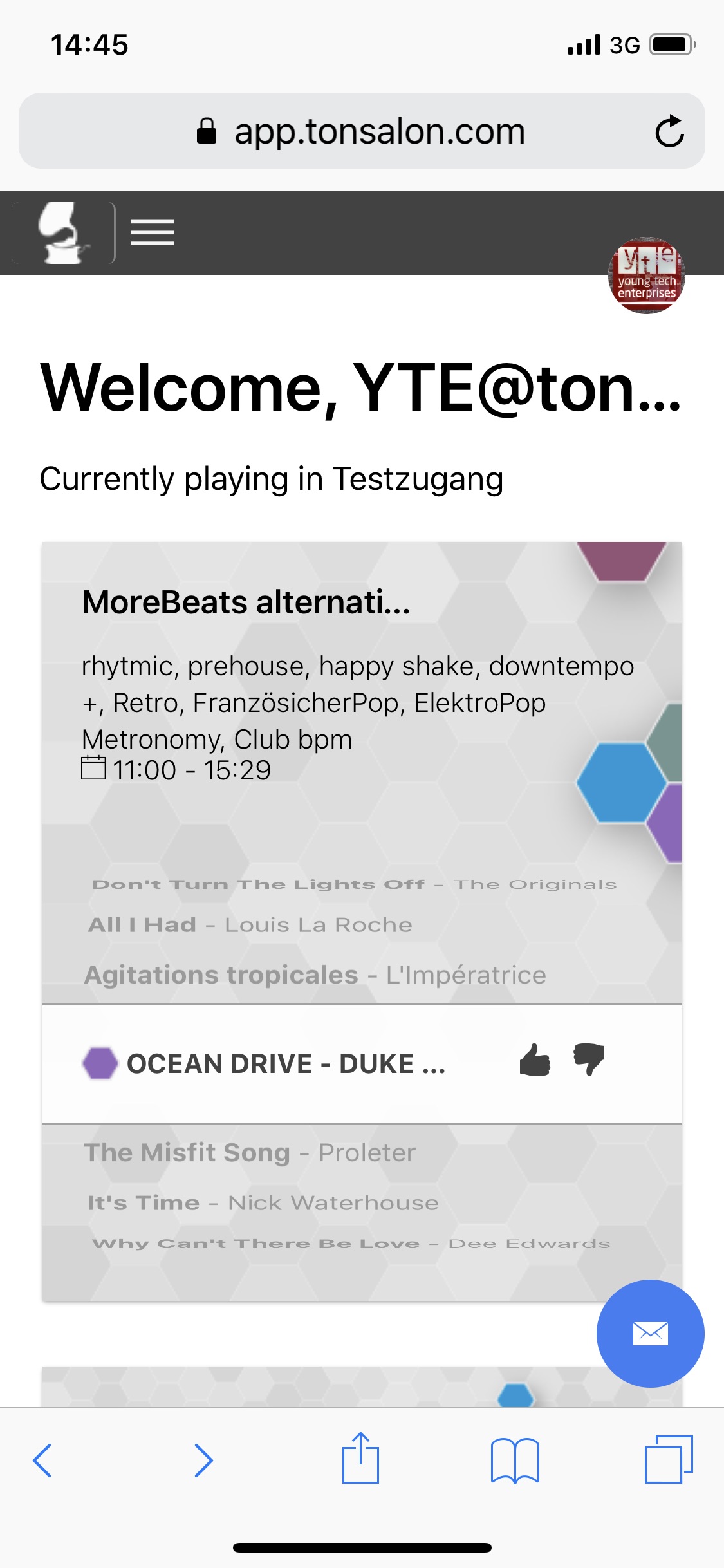Open the blue mail message button

[650, 1333]
